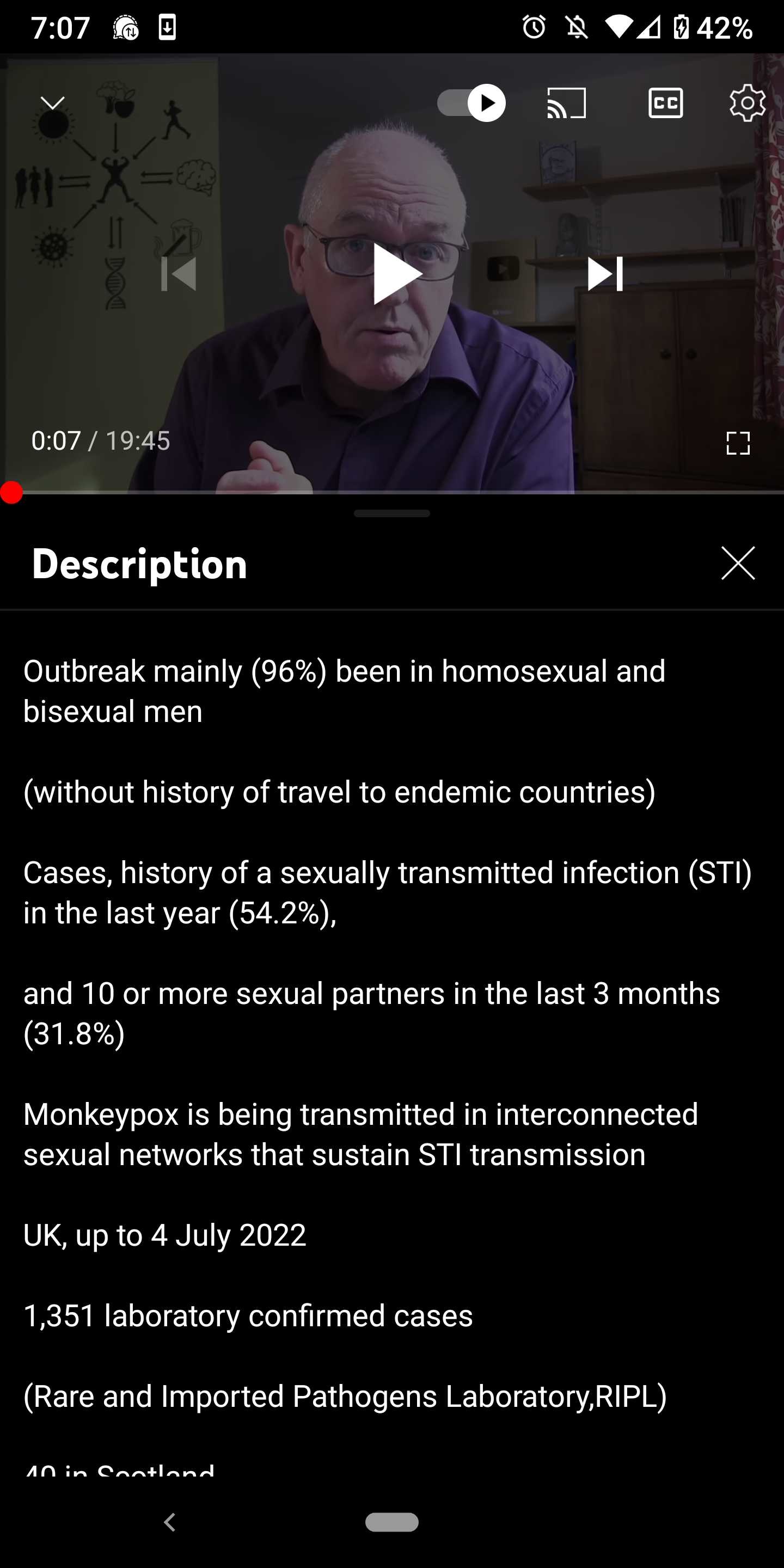Viewport: 784px width, 1568px height.
Task: Turn on closed captions
Action: click(665, 103)
